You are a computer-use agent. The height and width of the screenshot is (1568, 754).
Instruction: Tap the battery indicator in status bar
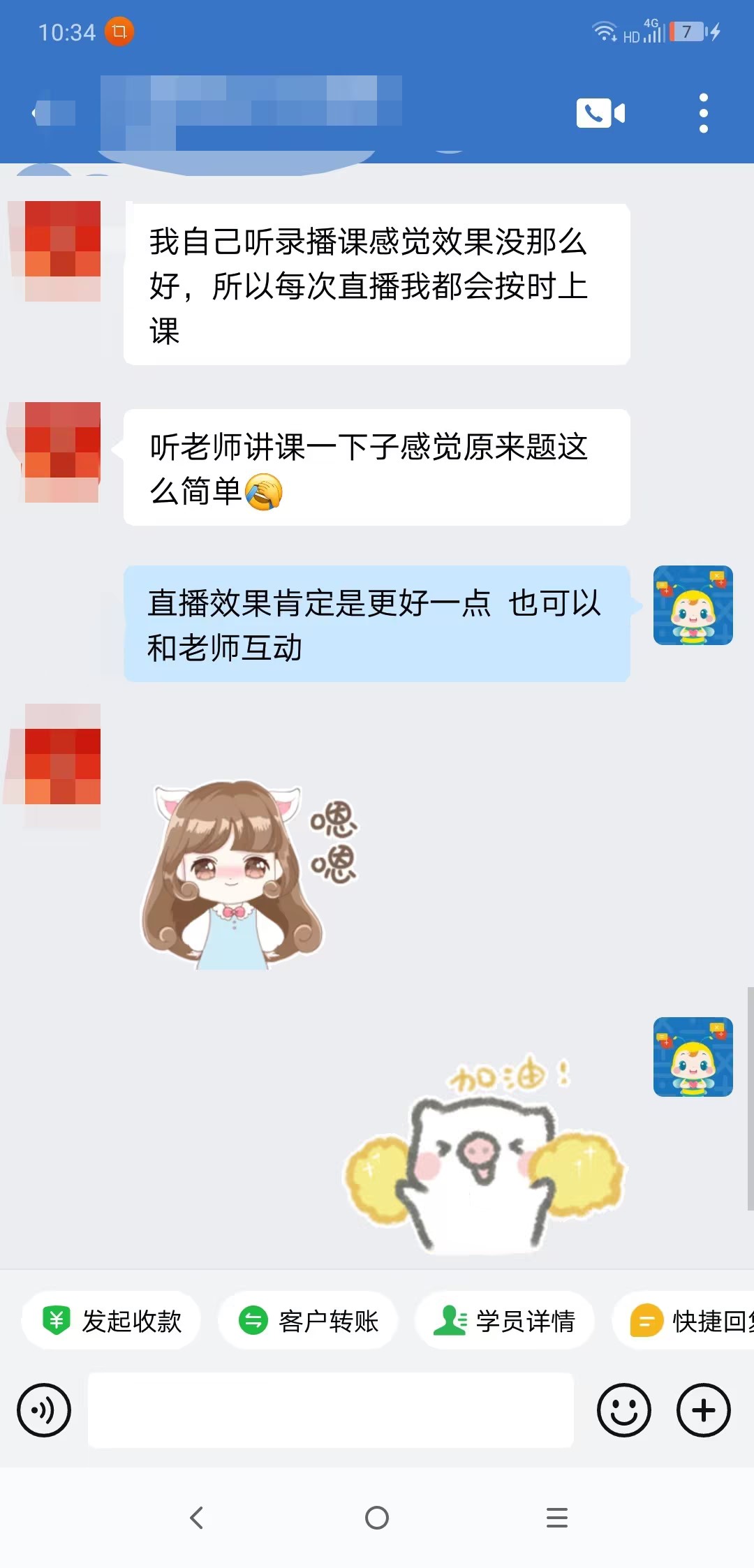(686, 31)
